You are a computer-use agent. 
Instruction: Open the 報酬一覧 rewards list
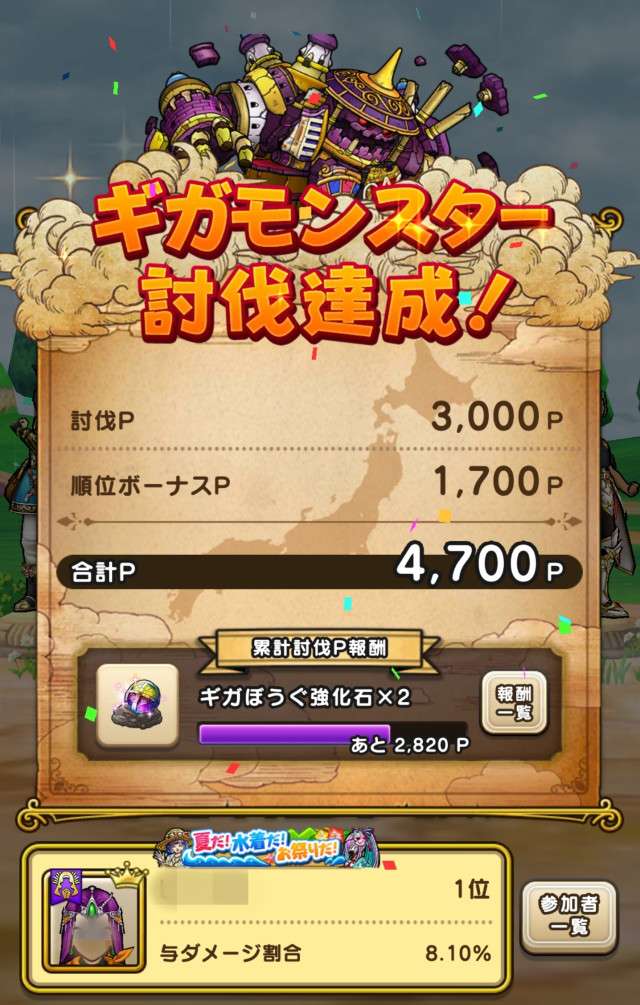click(514, 703)
